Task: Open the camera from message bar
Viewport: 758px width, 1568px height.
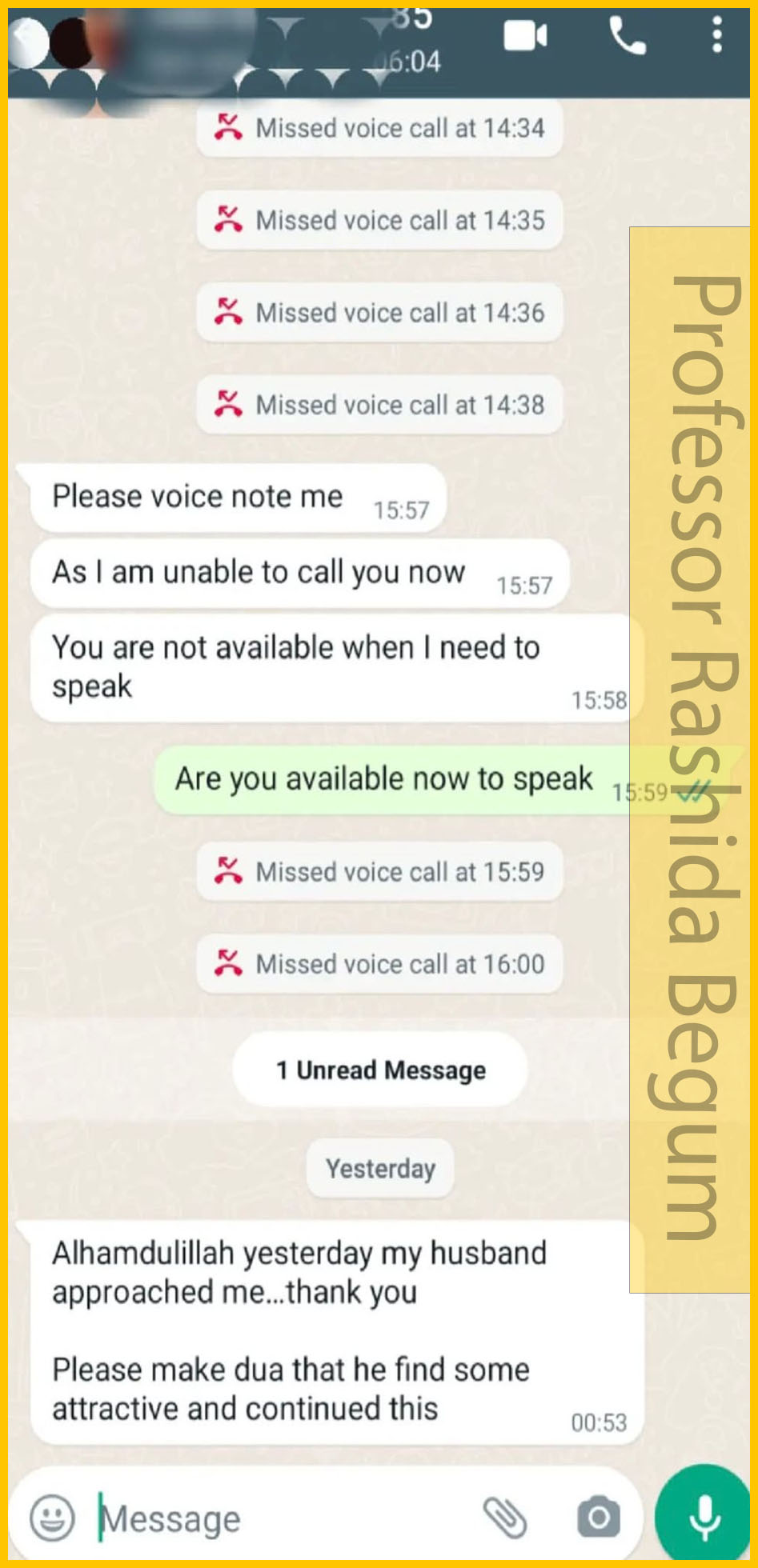Action: pyautogui.click(x=599, y=1517)
